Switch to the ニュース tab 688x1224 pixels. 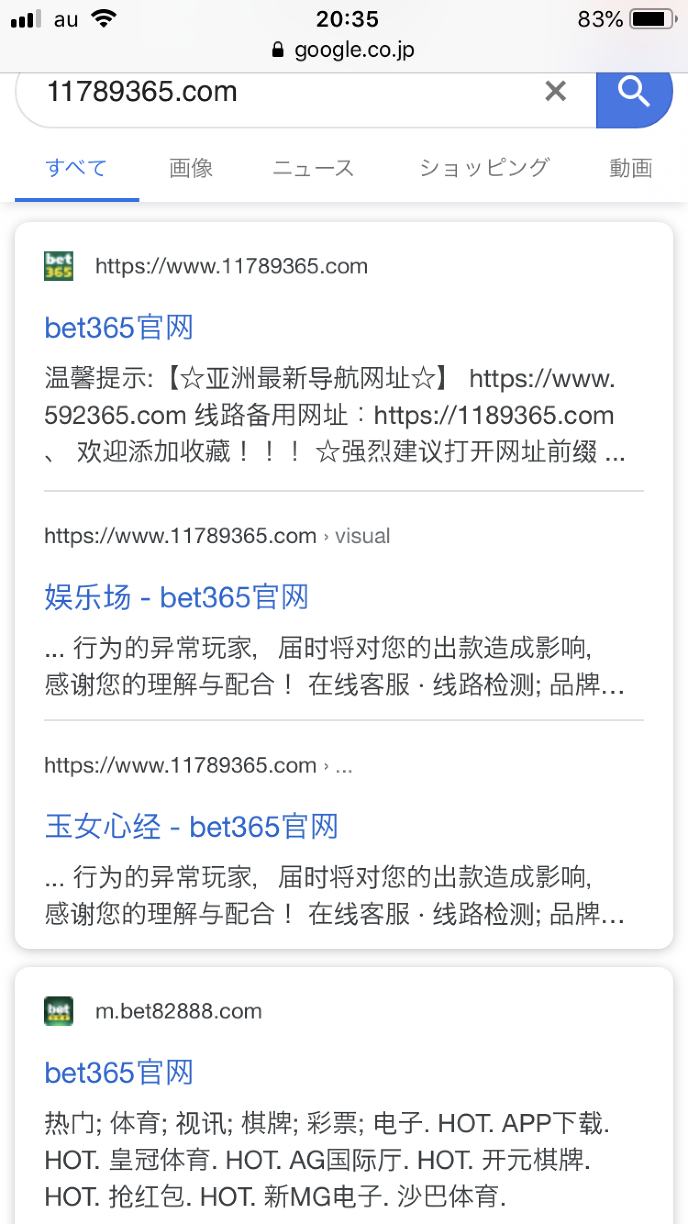point(313,168)
